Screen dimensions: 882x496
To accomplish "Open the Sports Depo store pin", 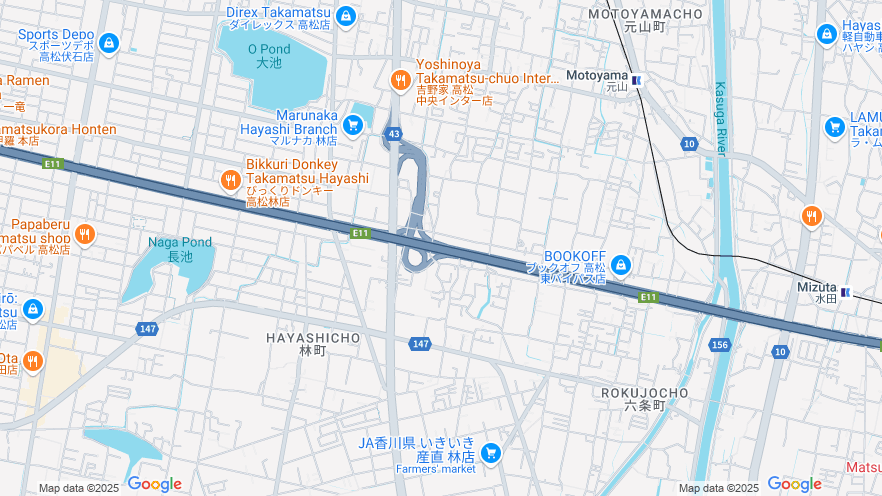I will [x=108, y=43].
